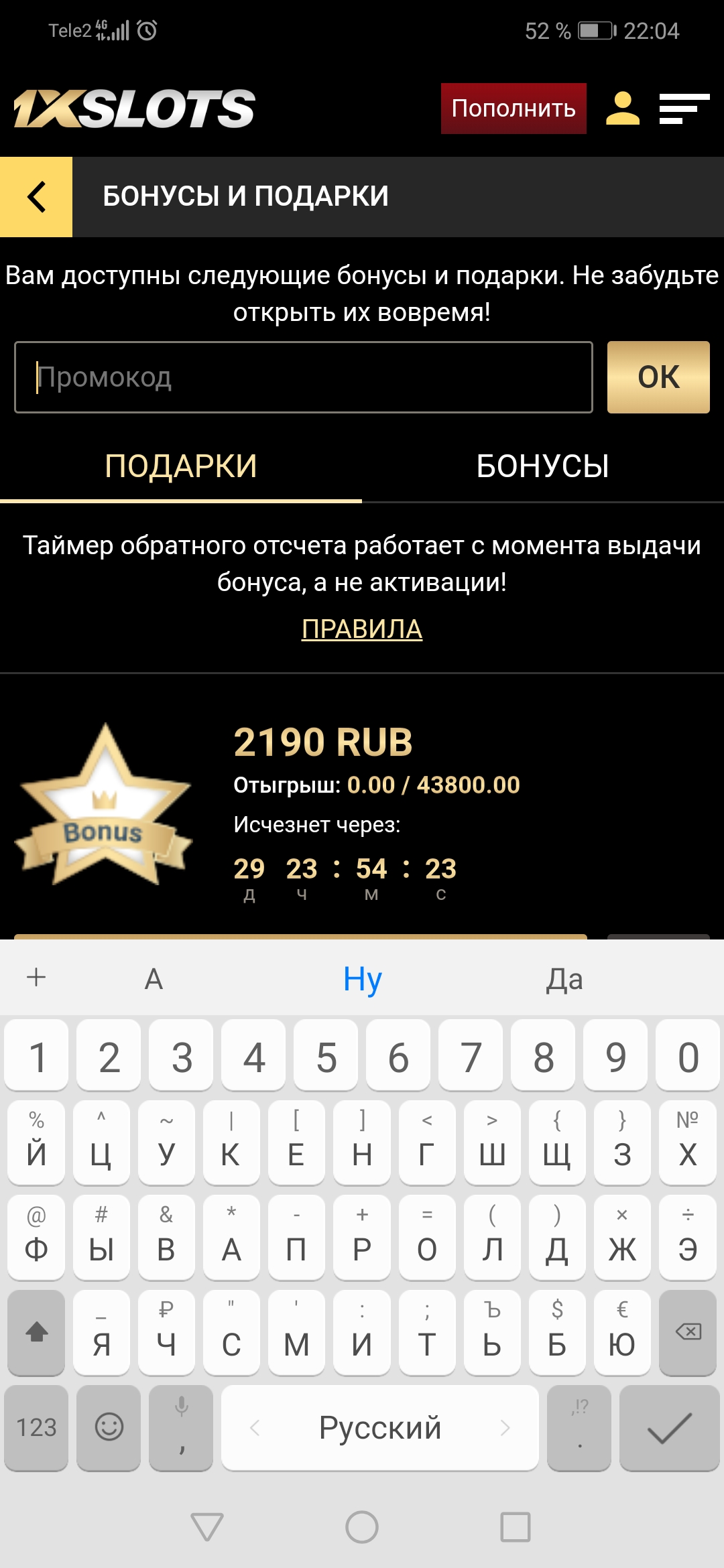Switch to the Бонусы tab
This screenshot has width=724, height=1568.
(x=542, y=466)
